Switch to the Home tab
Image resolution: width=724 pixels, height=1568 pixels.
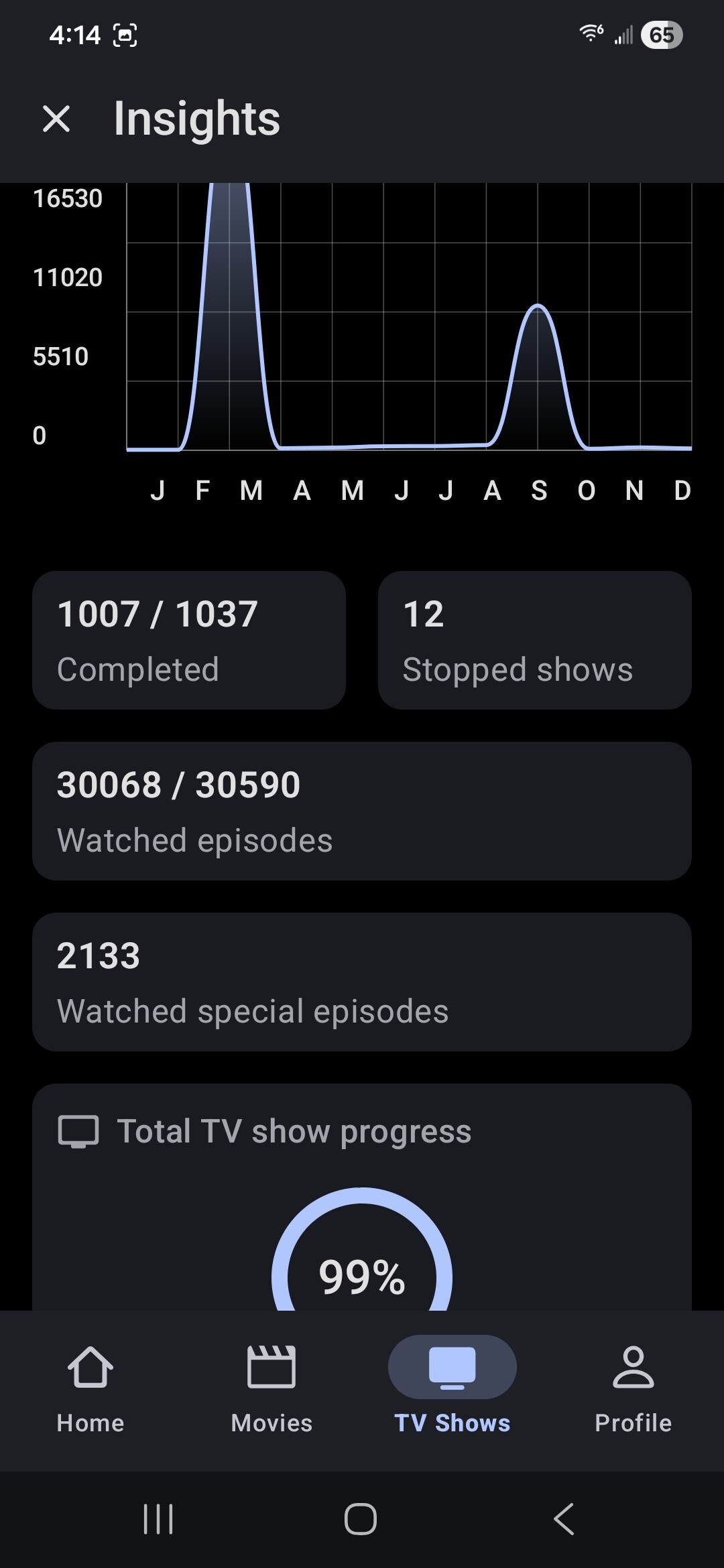pos(90,1388)
